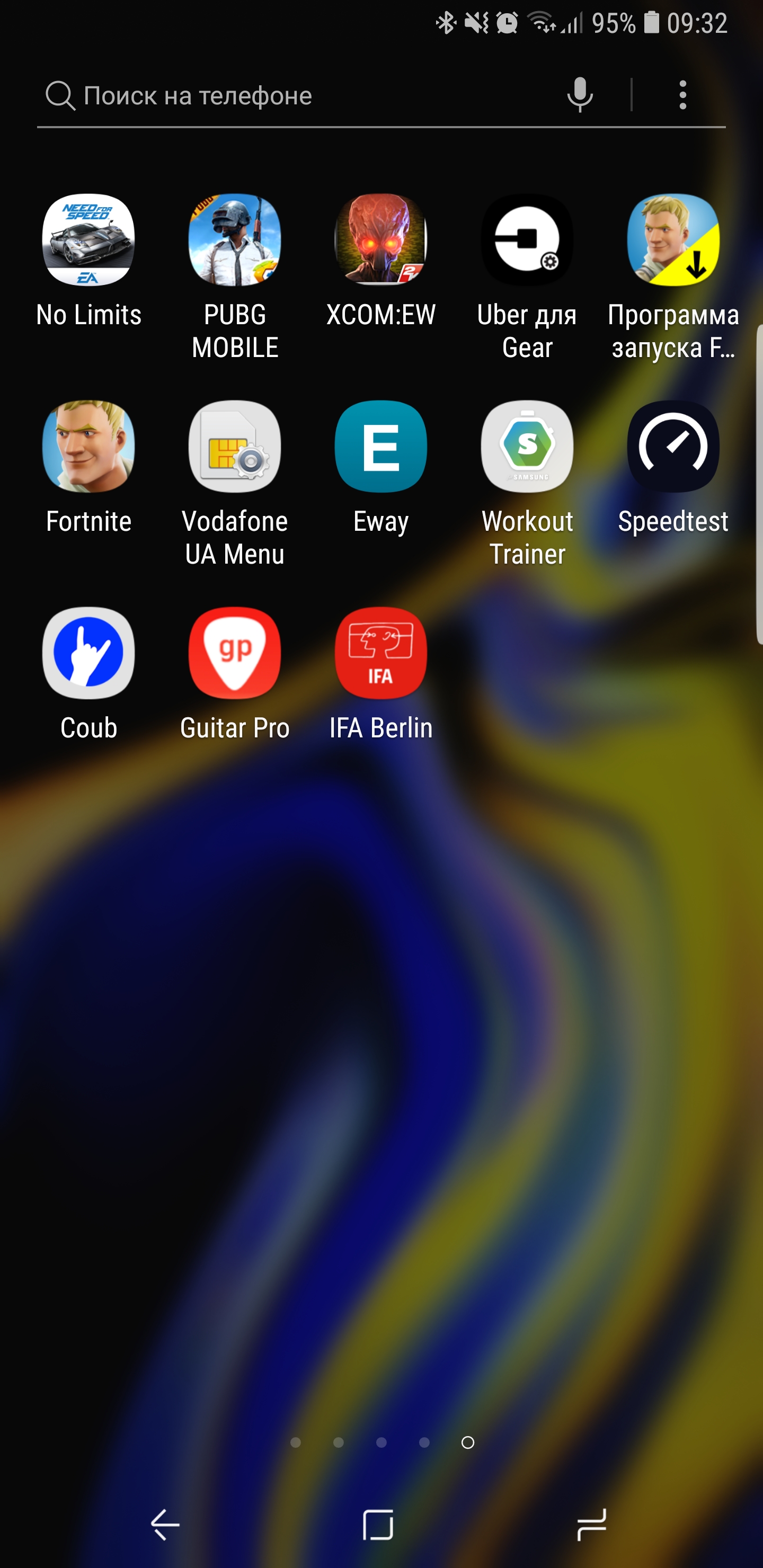Open the three-dot overflow menu
Screen dimensions: 763x1568
(682, 95)
